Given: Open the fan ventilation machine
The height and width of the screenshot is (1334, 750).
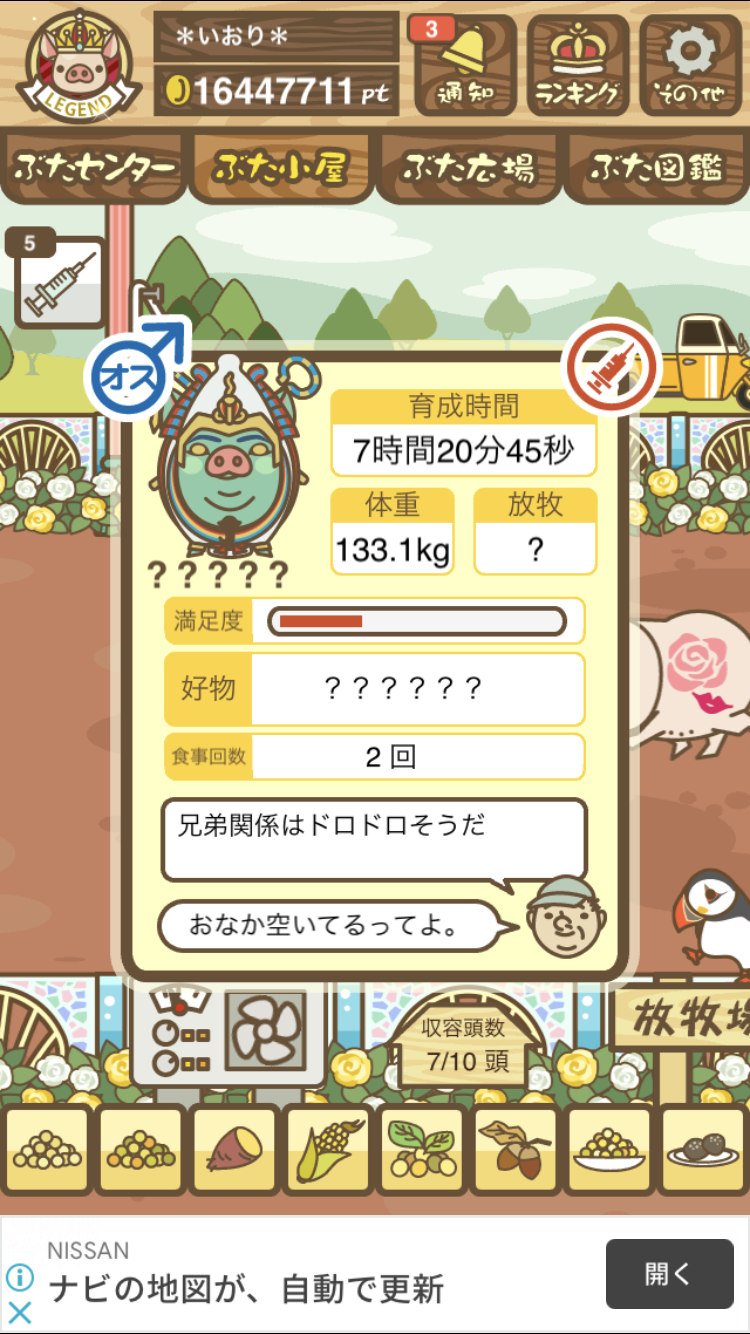Looking at the screenshot, I should 264,1033.
